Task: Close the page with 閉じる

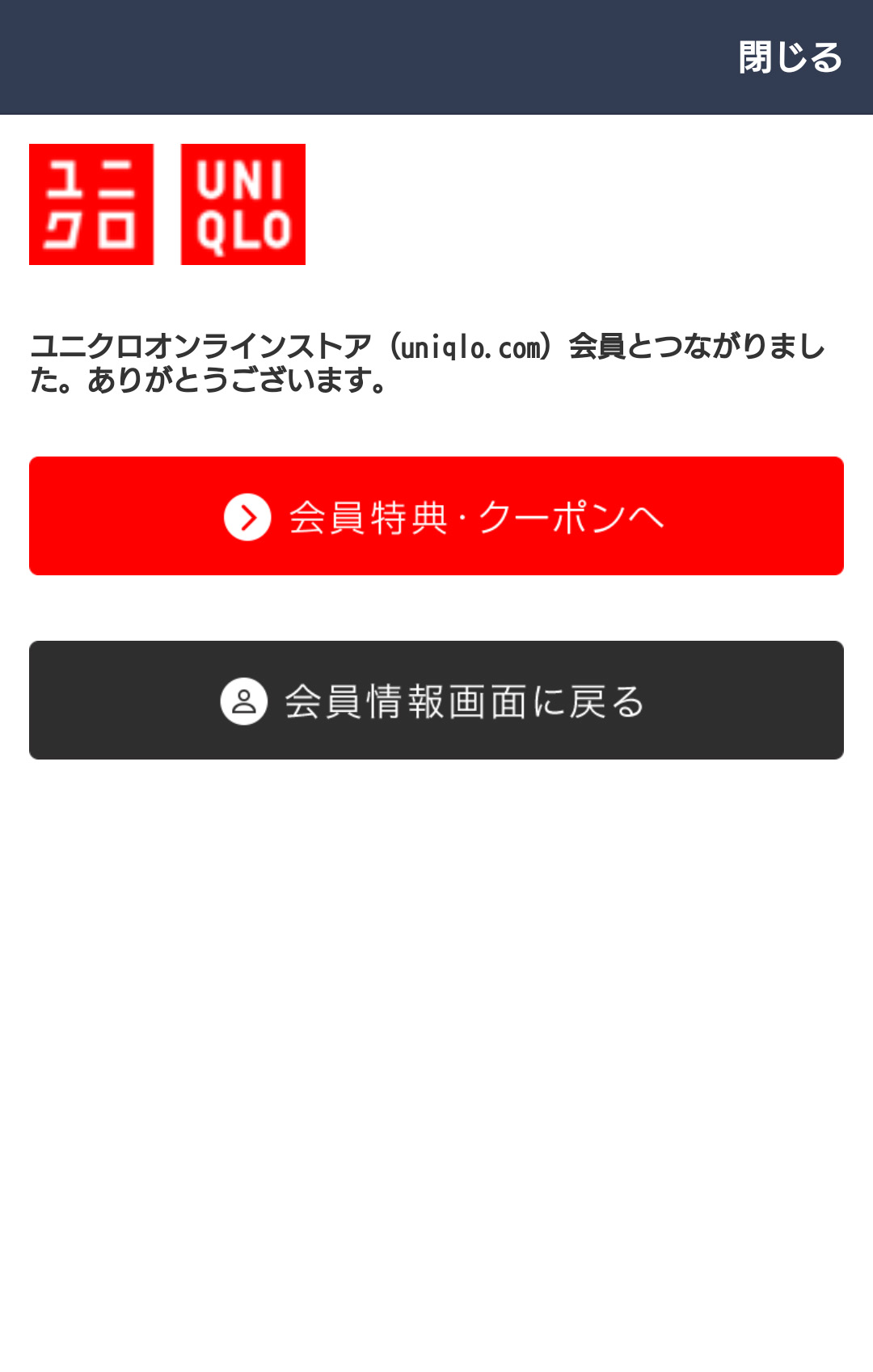Action: (790, 57)
